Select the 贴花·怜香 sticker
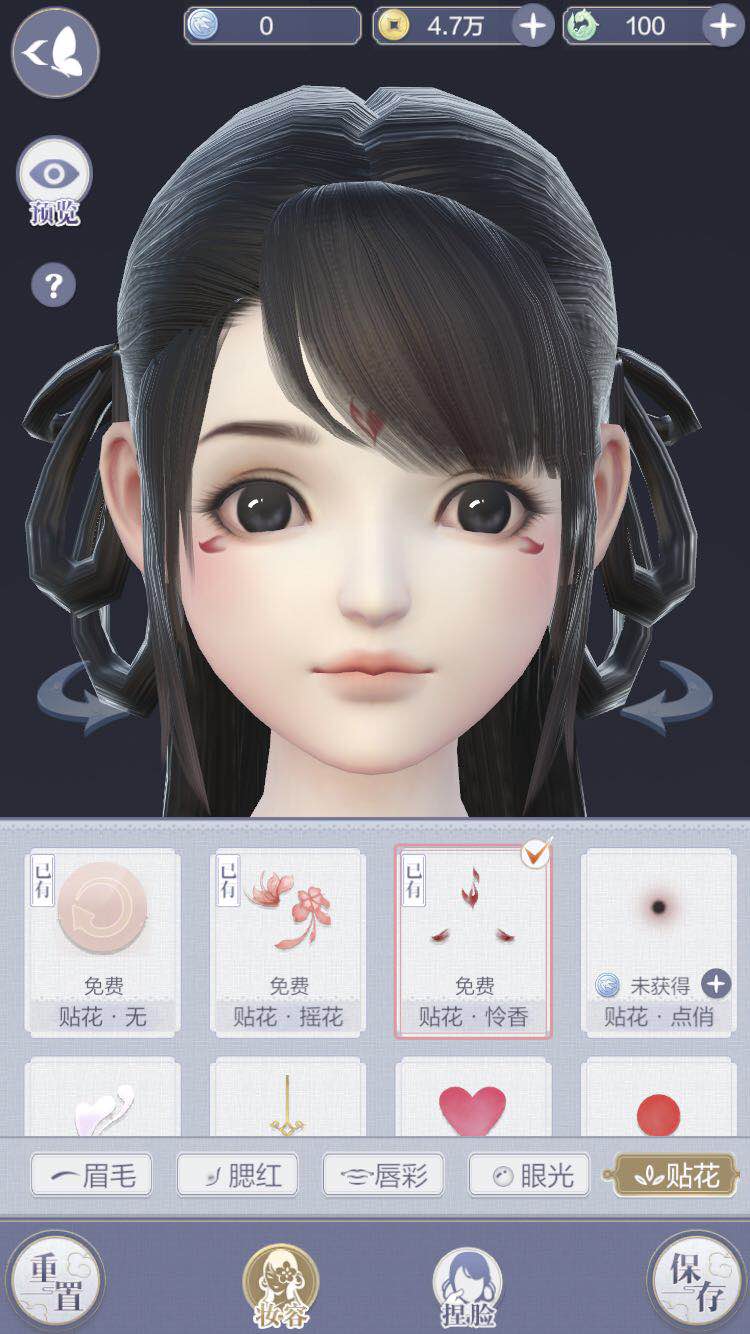Image resolution: width=750 pixels, height=1334 pixels. [x=473, y=941]
